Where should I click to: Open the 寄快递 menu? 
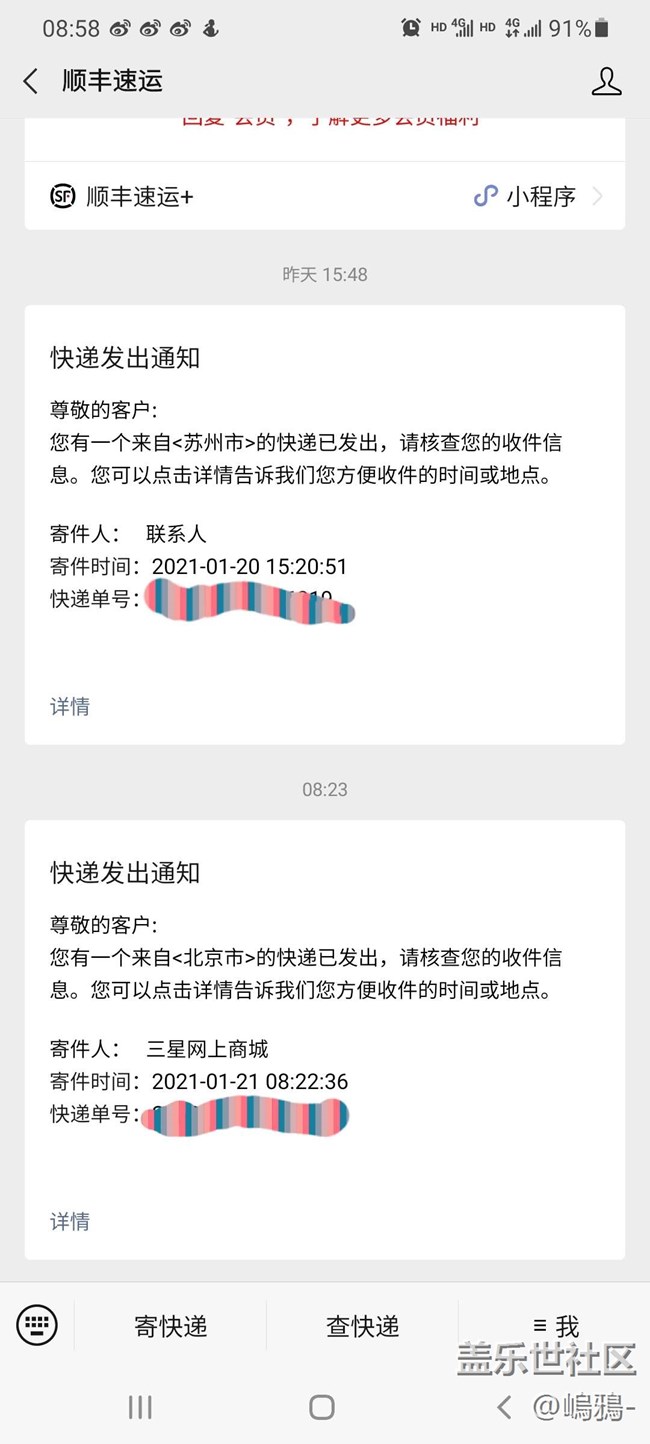click(x=170, y=1327)
